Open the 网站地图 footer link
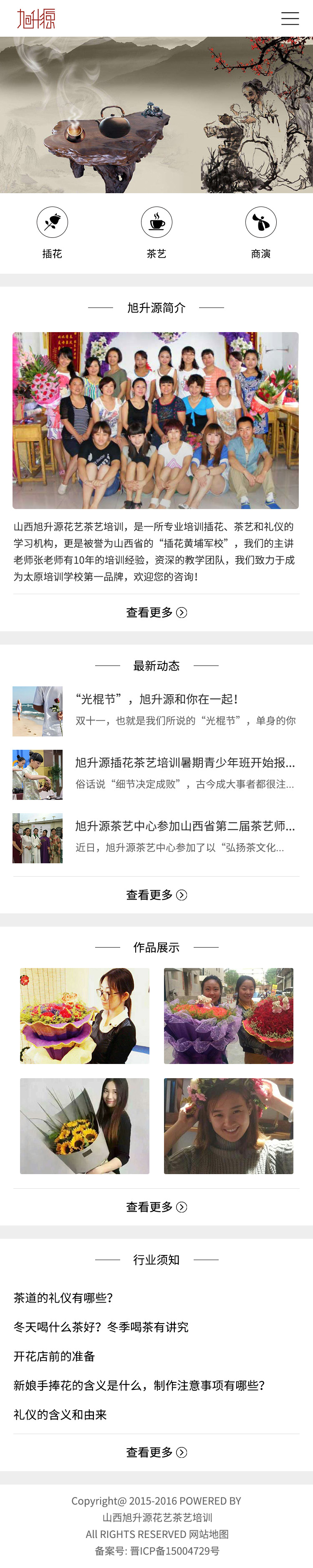 [209, 1535]
